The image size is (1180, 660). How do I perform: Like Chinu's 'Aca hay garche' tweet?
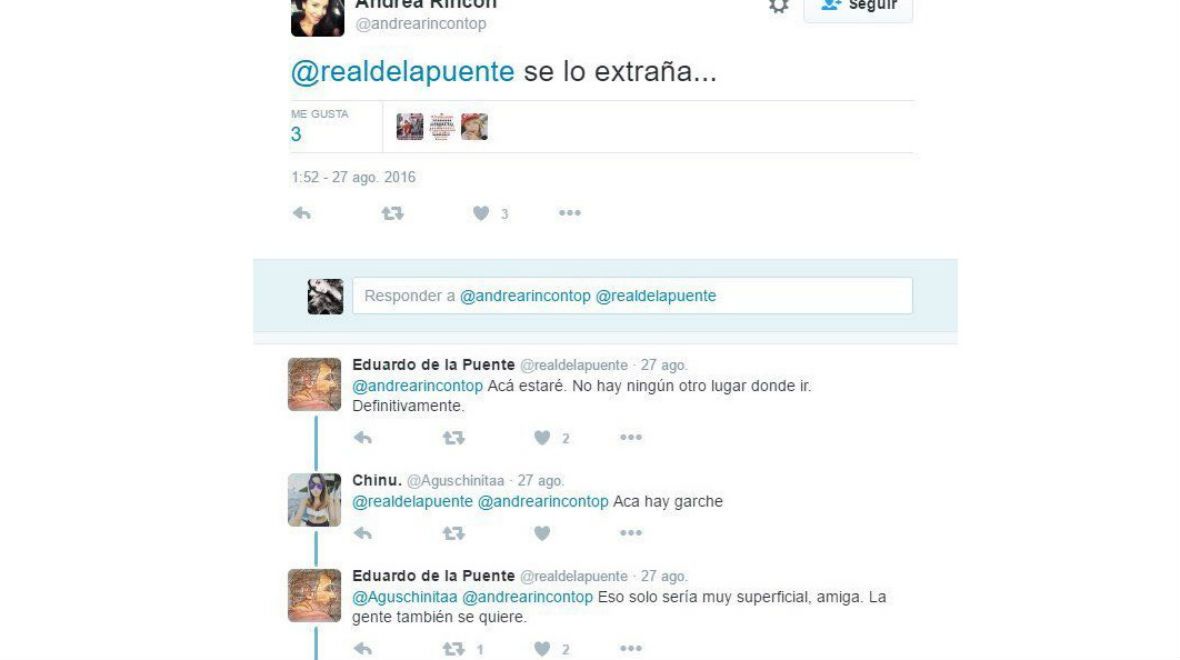point(542,533)
